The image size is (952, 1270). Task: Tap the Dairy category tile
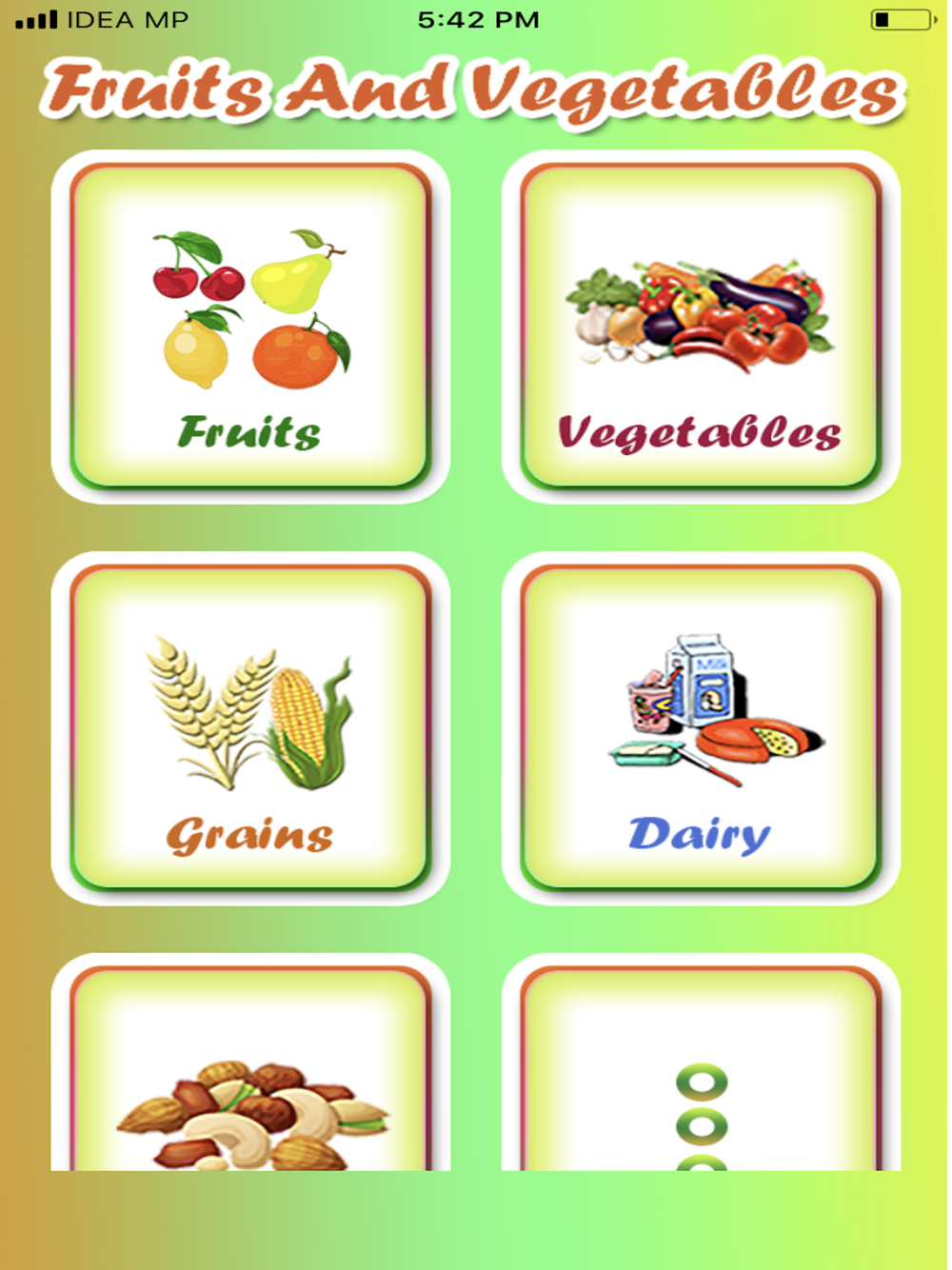pyautogui.click(x=701, y=728)
